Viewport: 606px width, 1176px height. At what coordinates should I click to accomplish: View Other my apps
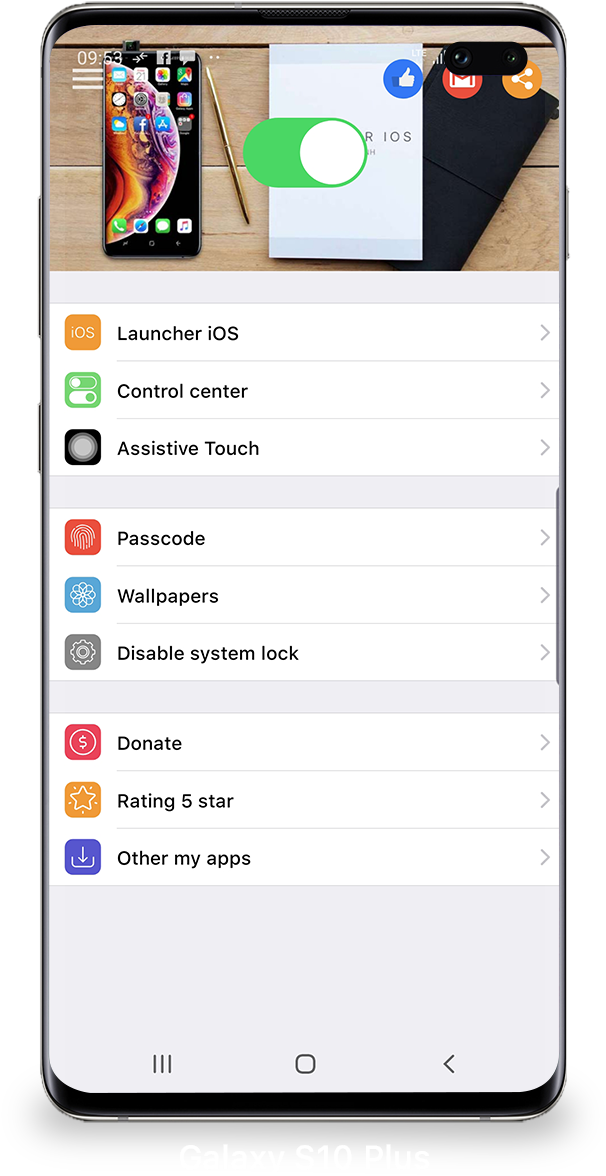304,857
